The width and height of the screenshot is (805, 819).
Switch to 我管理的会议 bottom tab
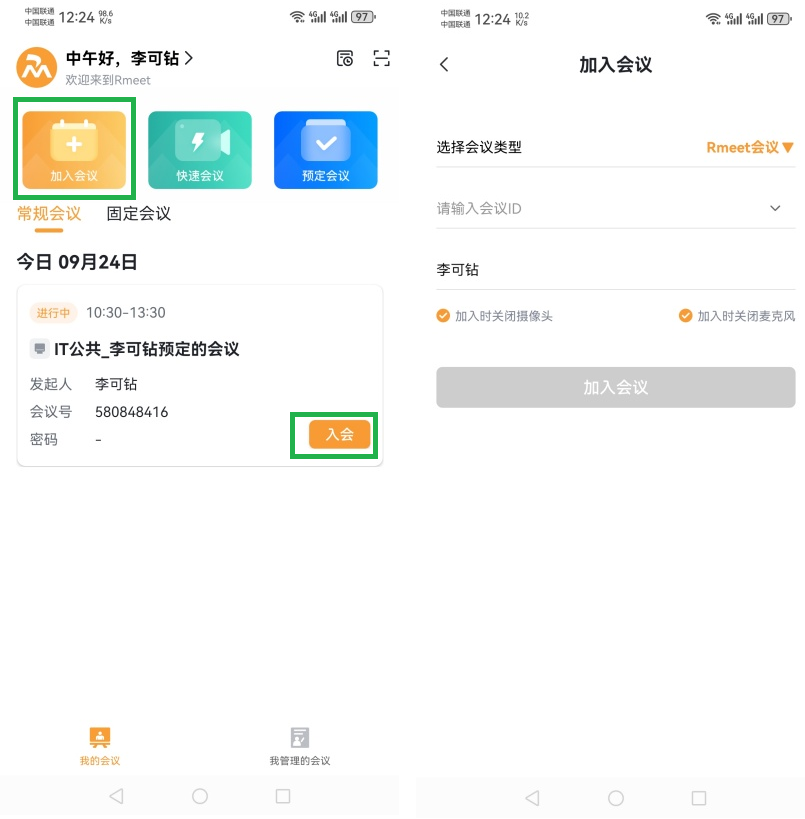(299, 746)
